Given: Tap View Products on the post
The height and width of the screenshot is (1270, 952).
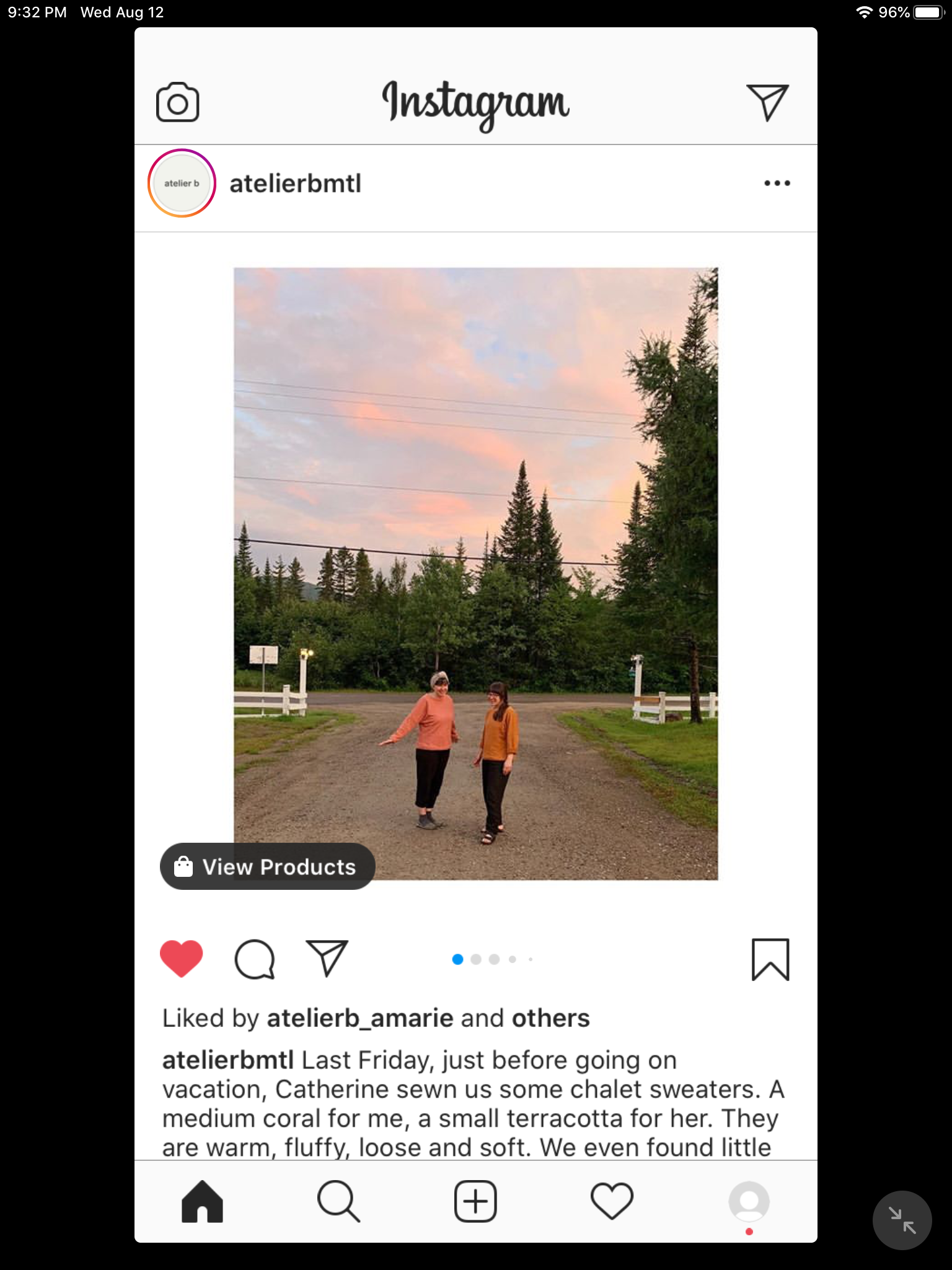Looking at the screenshot, I should point(268,866).
